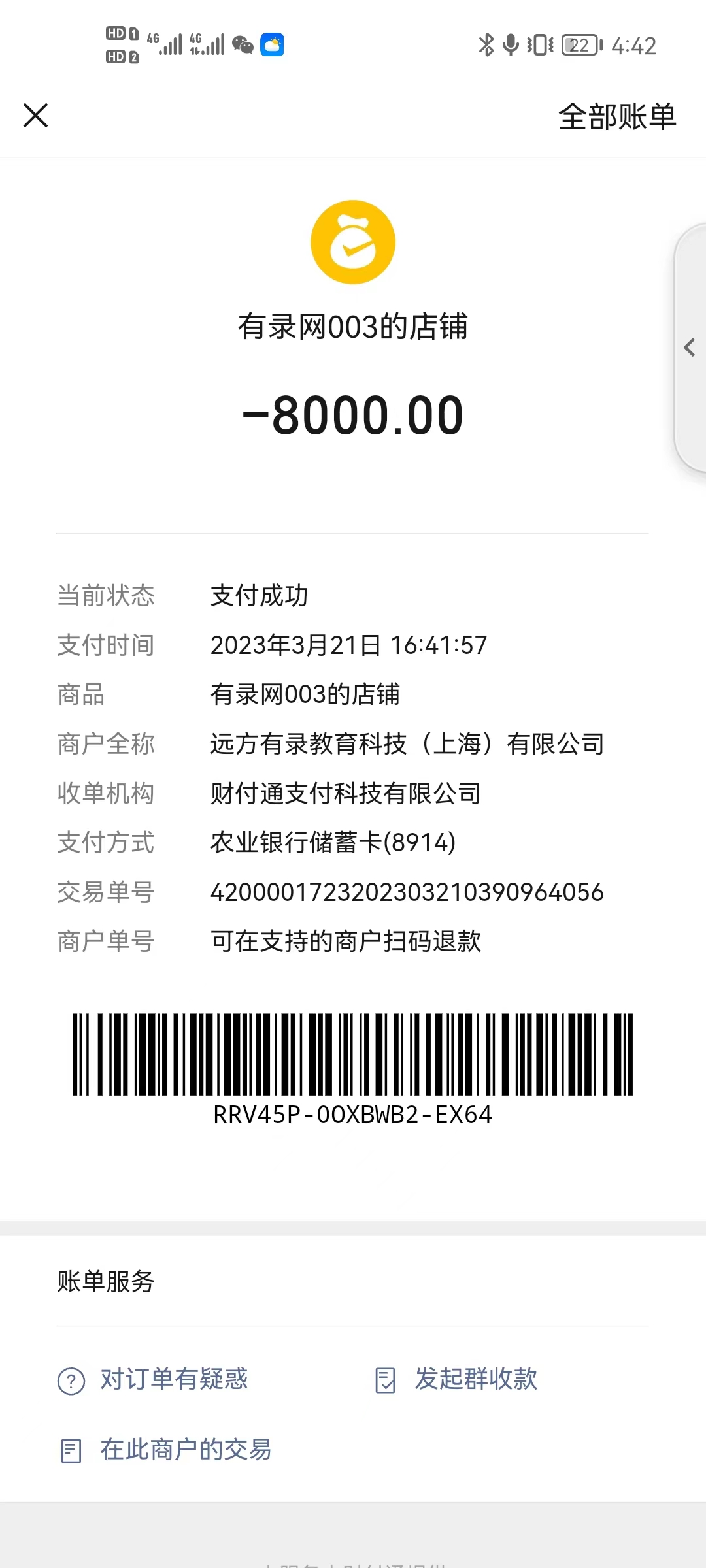Open 对订单有疑惑 order help
The height and width of the screenshot is (1568, 706).
[x=154, y=1380]
